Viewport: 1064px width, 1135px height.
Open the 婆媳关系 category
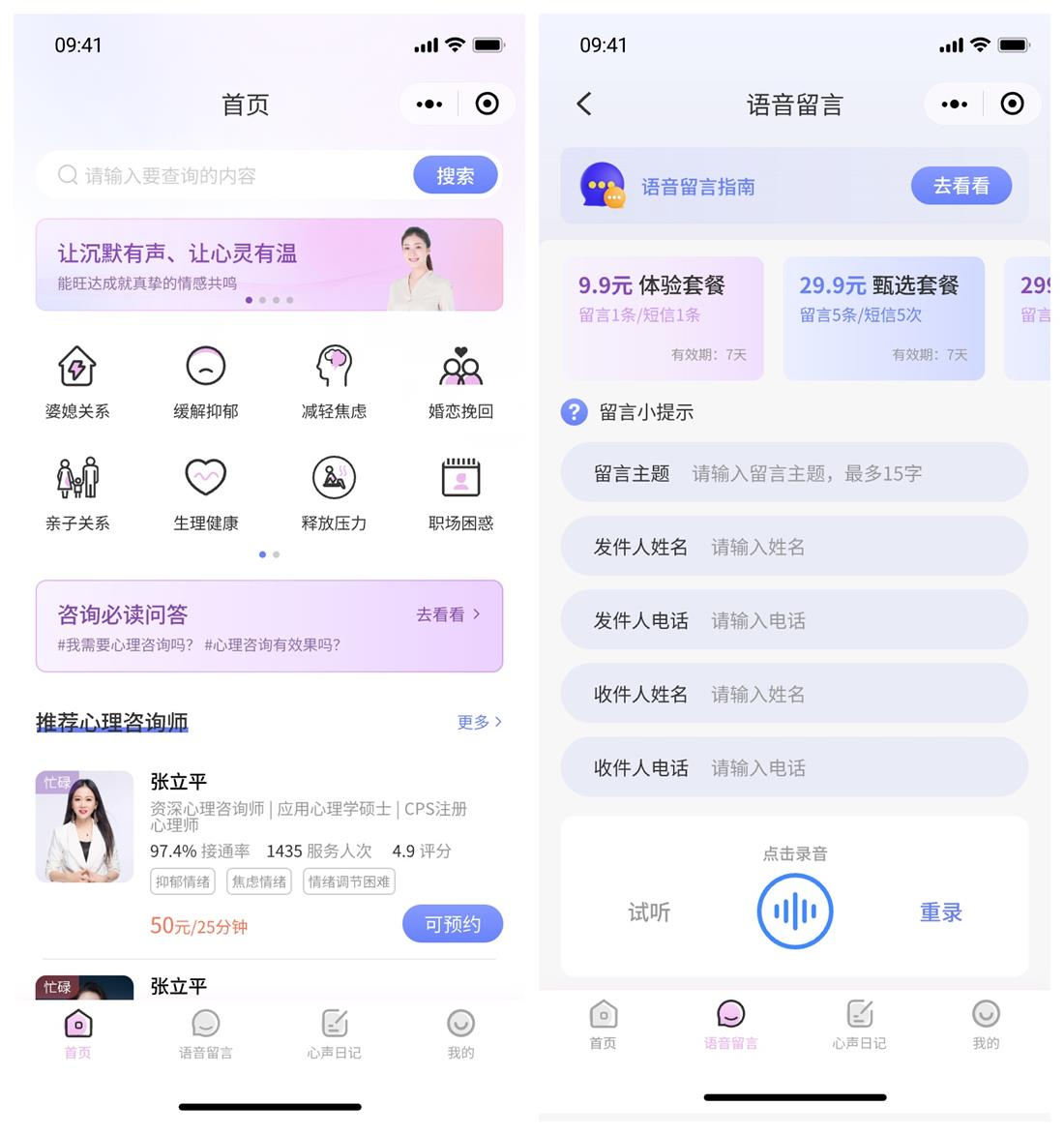click(x=77, y=382)
